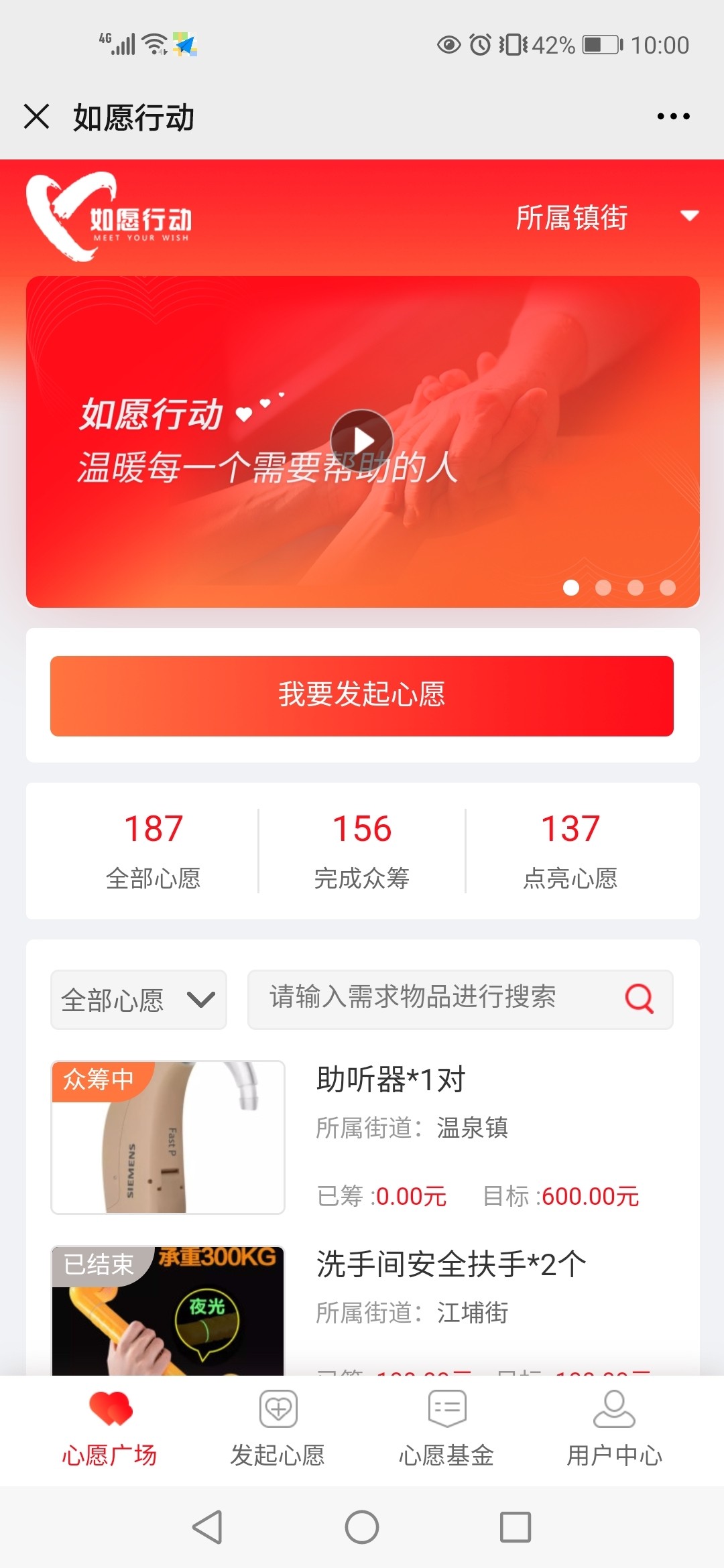Open the three-dot overflow menu
This screenshot has width=724, height=1568.
[673, 117]
